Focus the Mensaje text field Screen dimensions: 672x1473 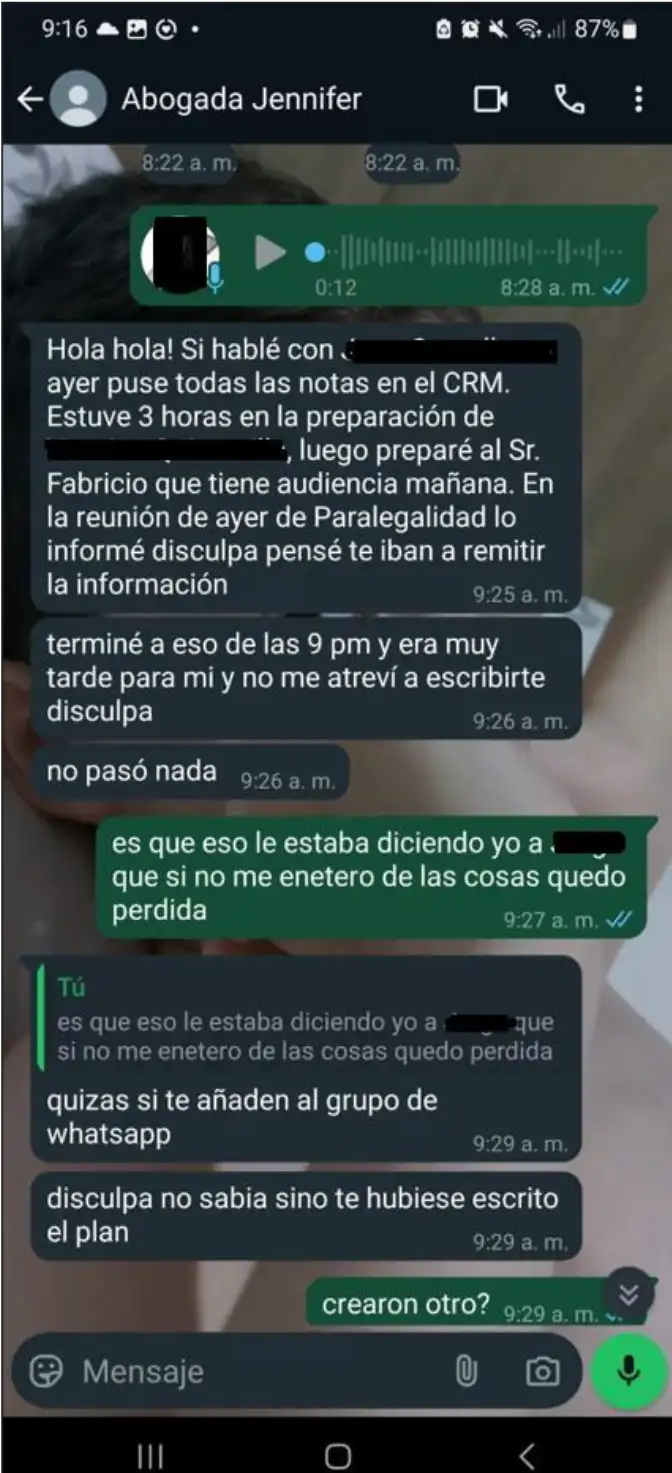click(x=250, y=1371)
